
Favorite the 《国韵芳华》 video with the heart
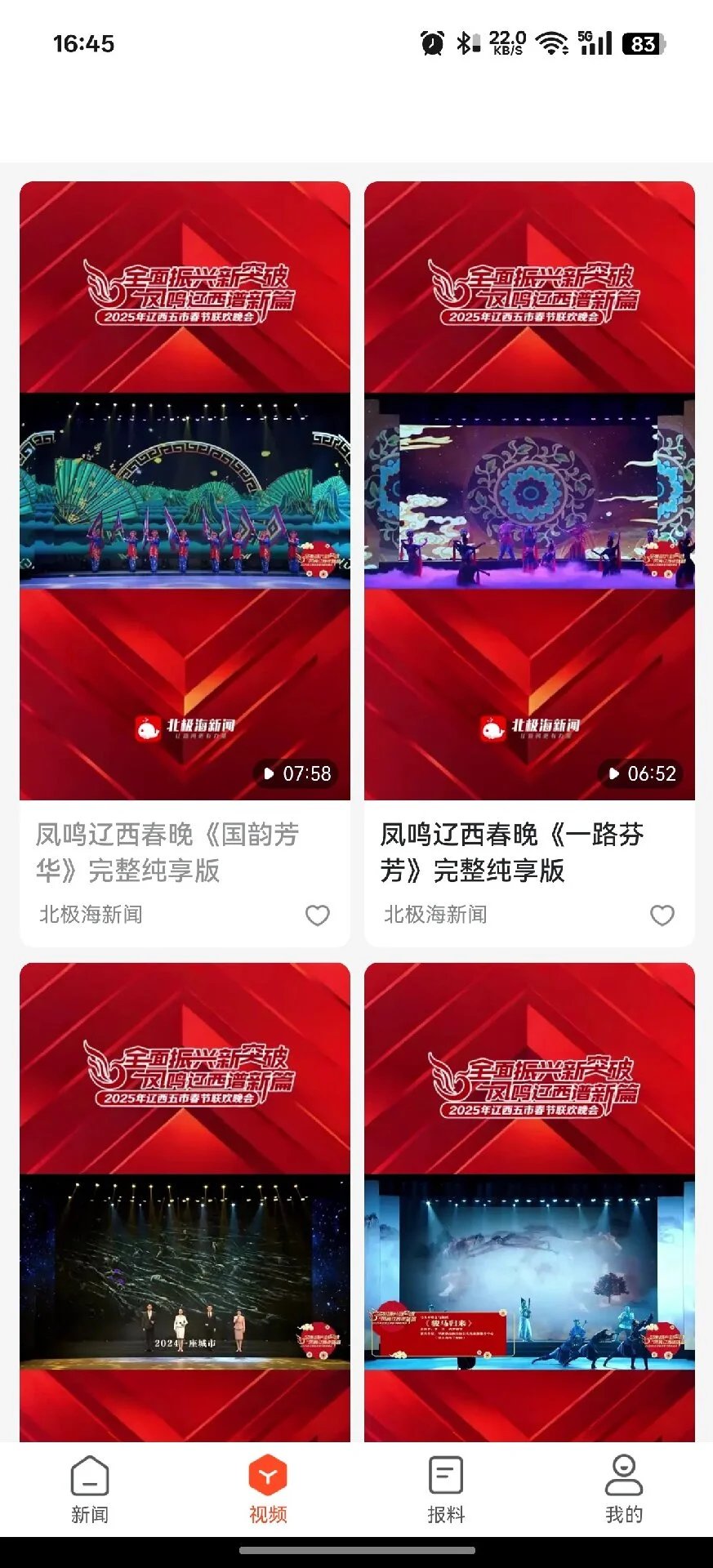318,915
